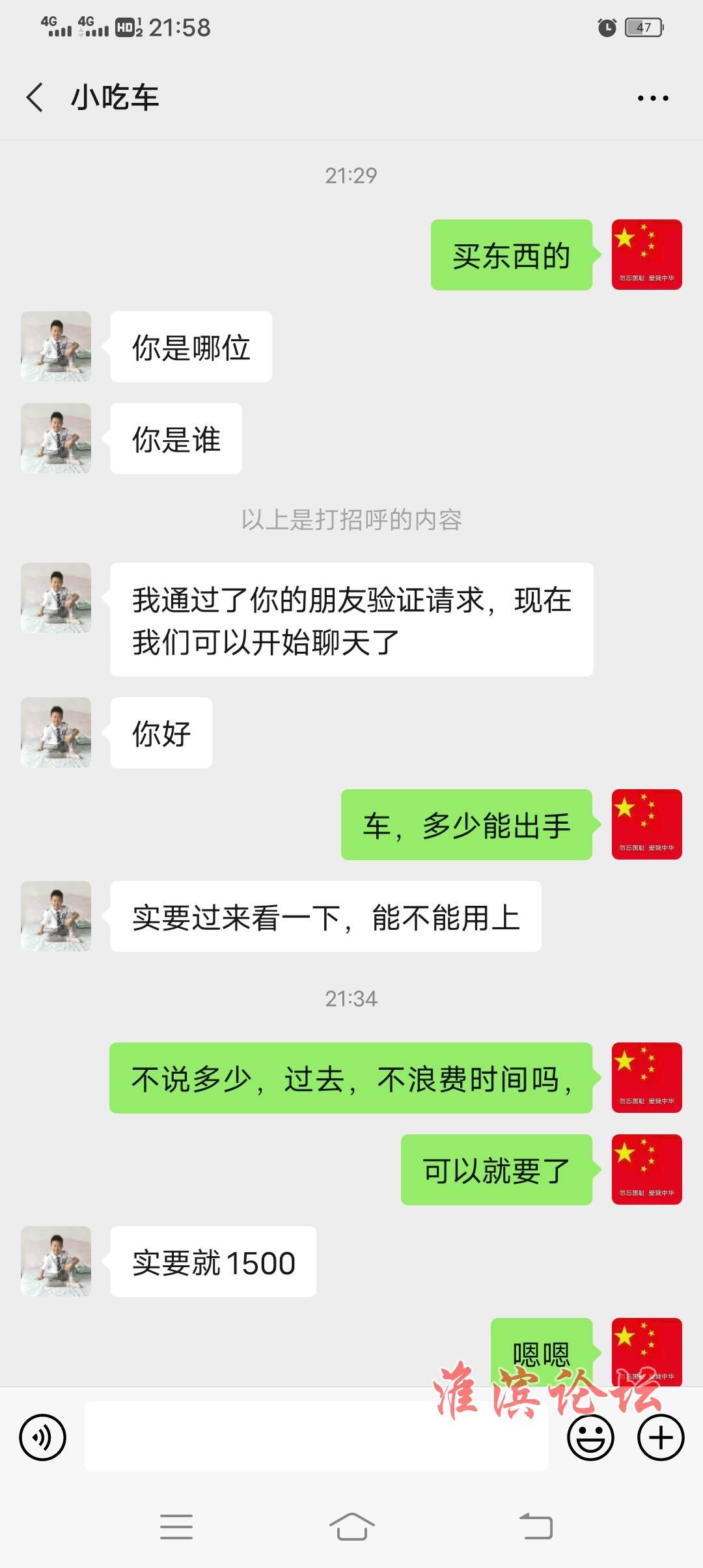Switch to voice message input
Viewport: 703px width, 1568px height.
(43, 1437)
